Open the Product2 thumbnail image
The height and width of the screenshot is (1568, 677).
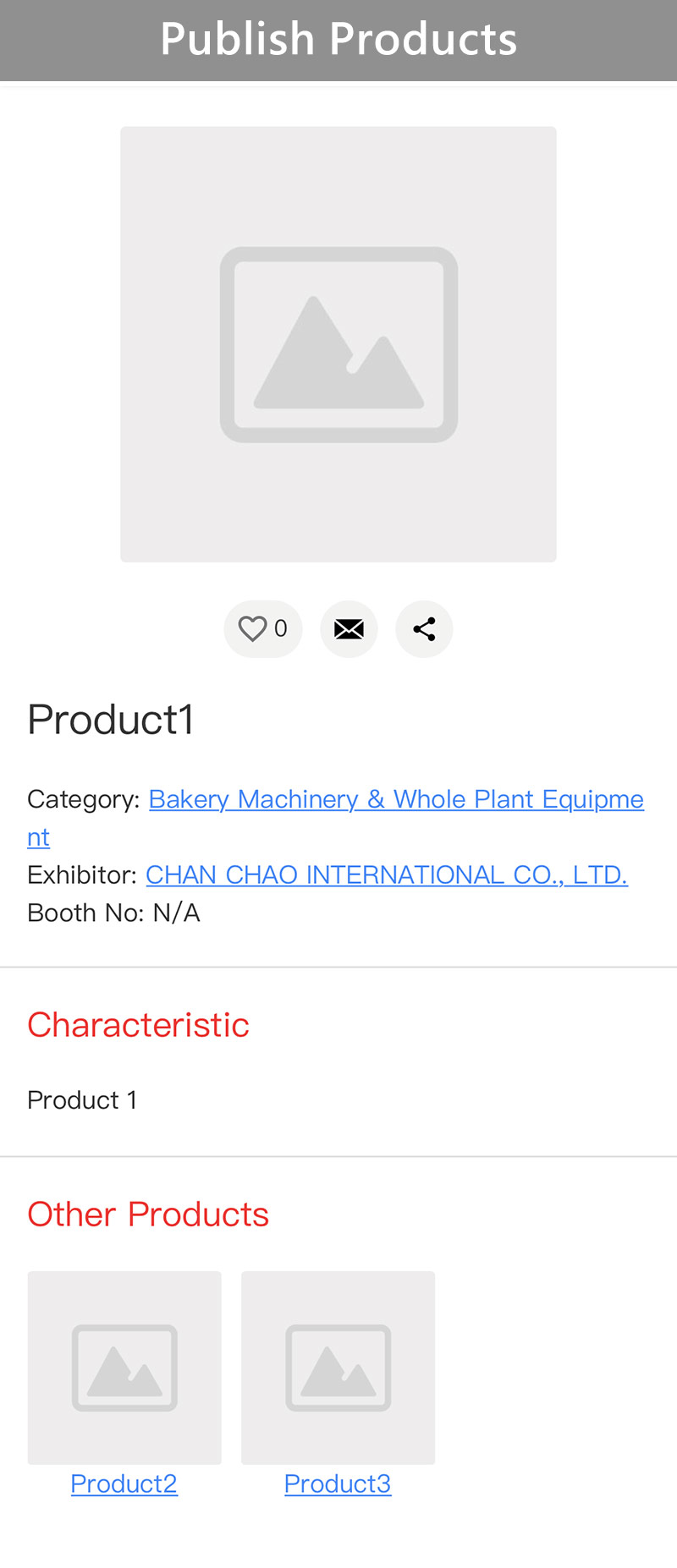click(x=124, y=1368)
